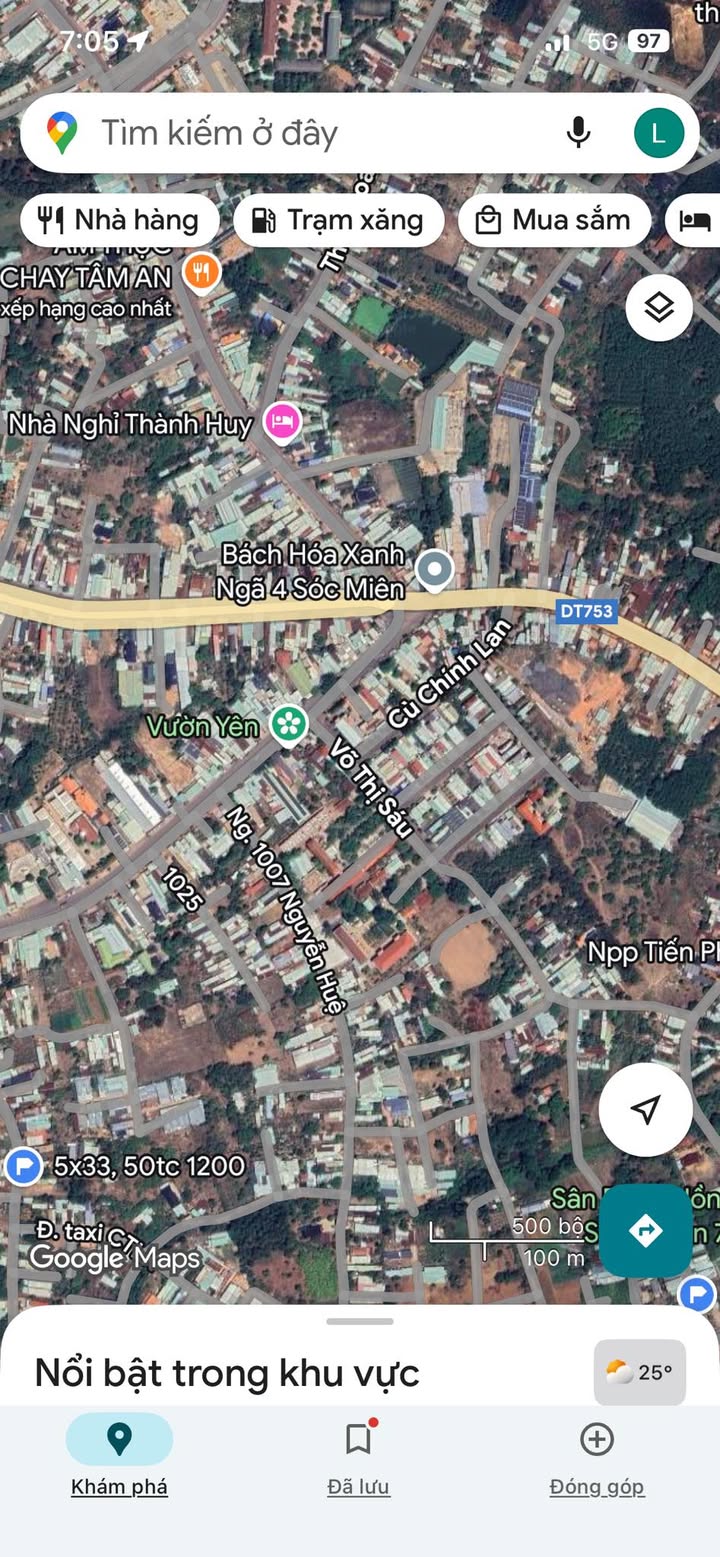Select the "Nhà hàng" filter chip
The width and height of the screenshot is (720, 1557).
click(119, 220)
